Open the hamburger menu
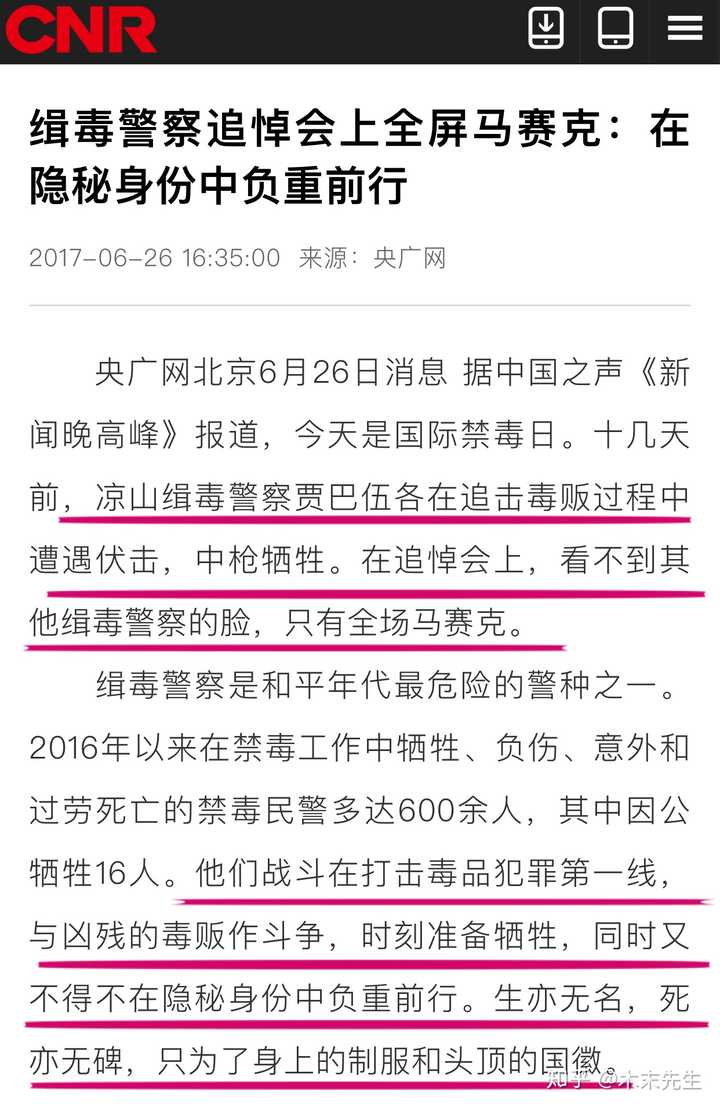 [685, 29]
